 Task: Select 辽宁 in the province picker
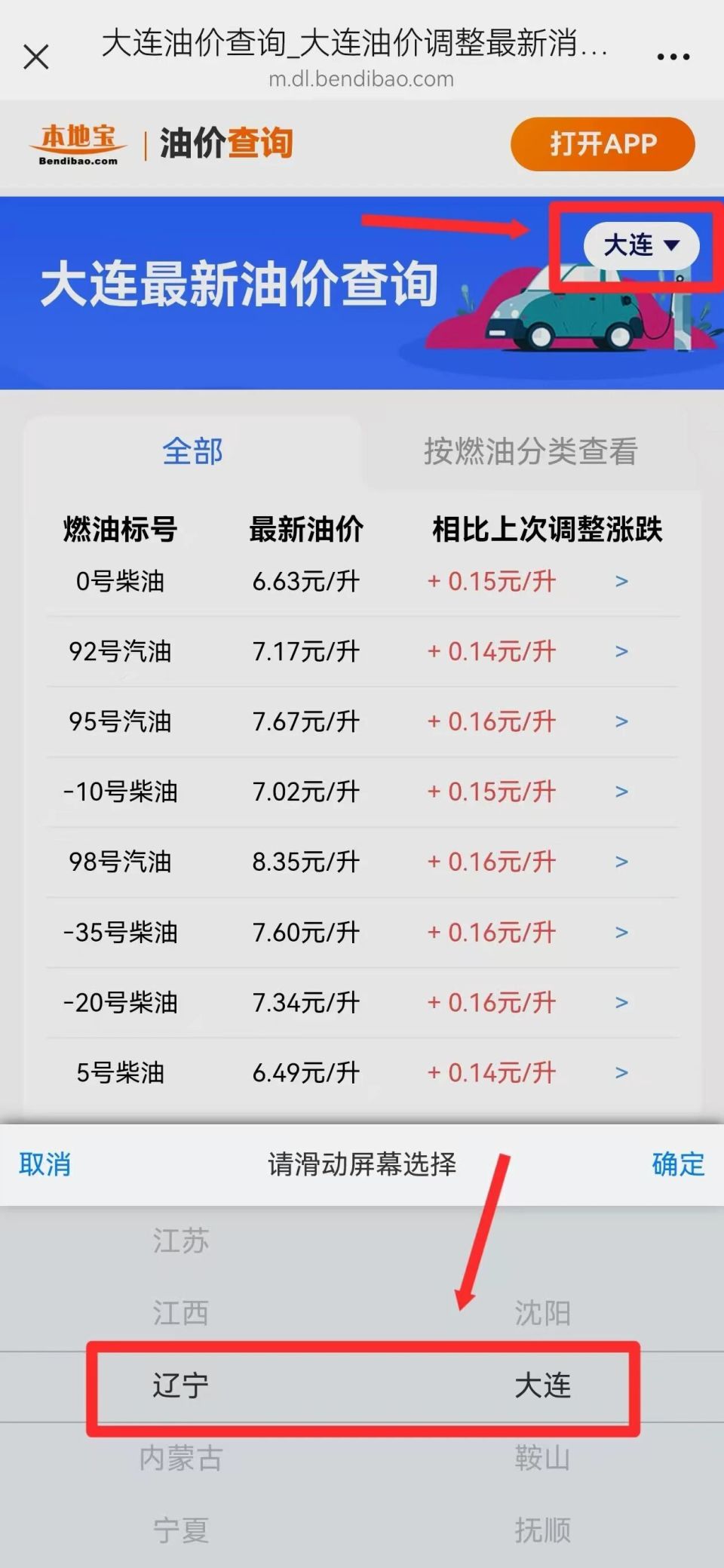coord(179,1387)
